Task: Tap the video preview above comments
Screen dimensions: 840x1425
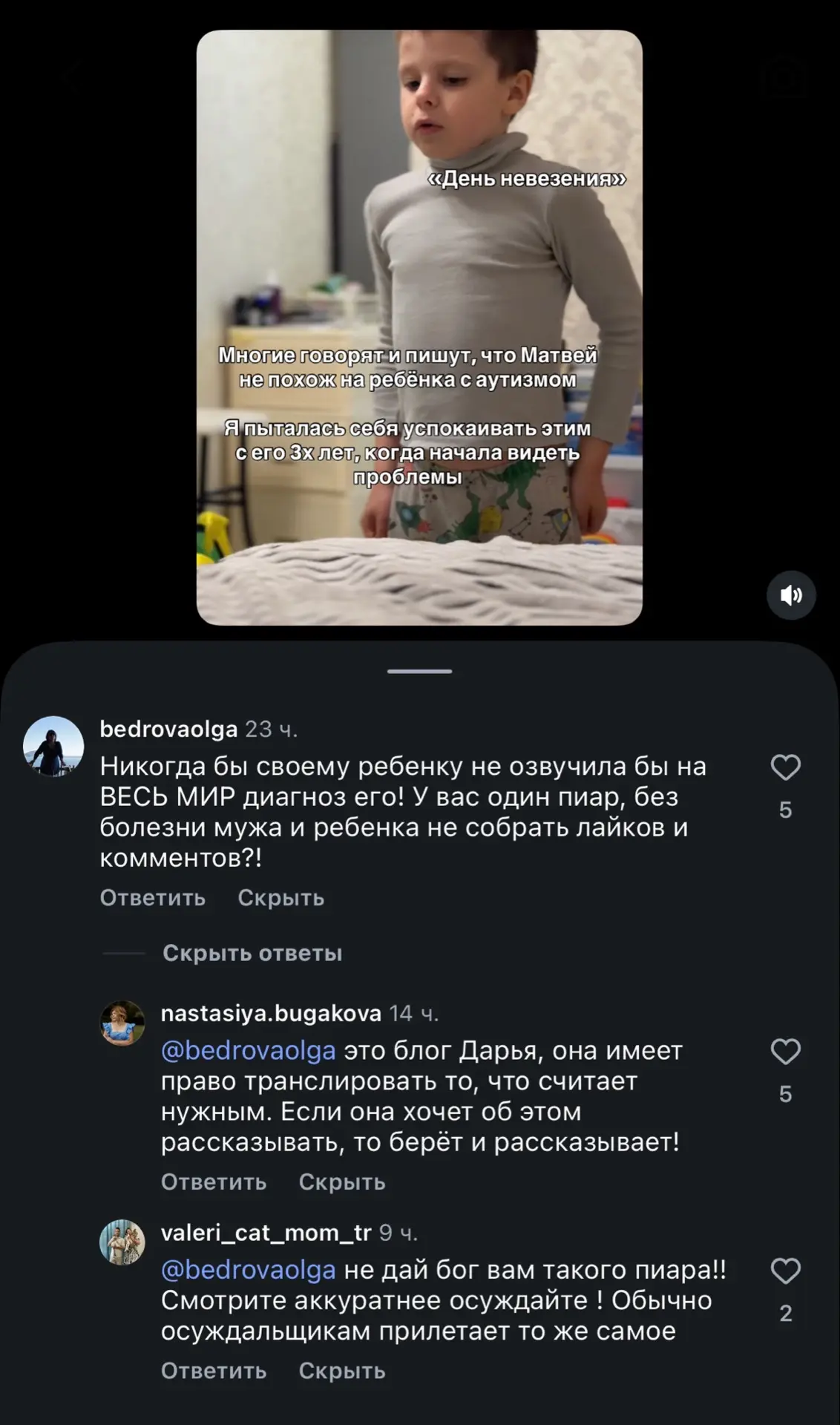Action: pyautogui.click(x=419, y=327)
